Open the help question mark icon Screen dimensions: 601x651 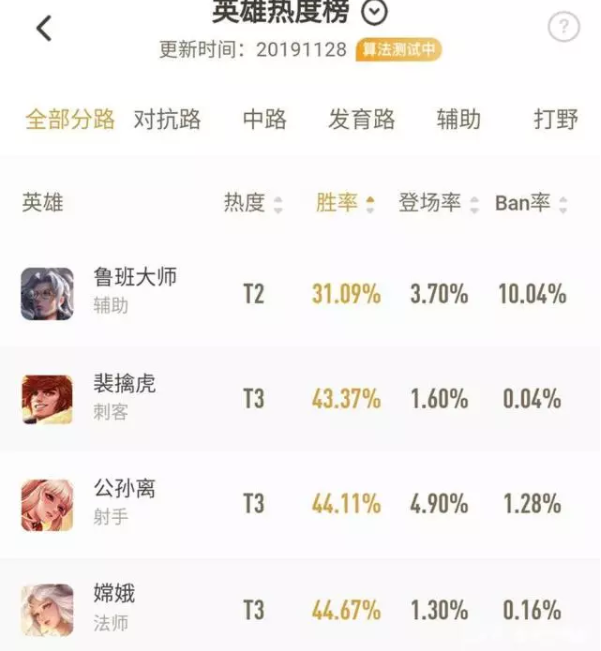pyautogui.click(x=564, y=27)
